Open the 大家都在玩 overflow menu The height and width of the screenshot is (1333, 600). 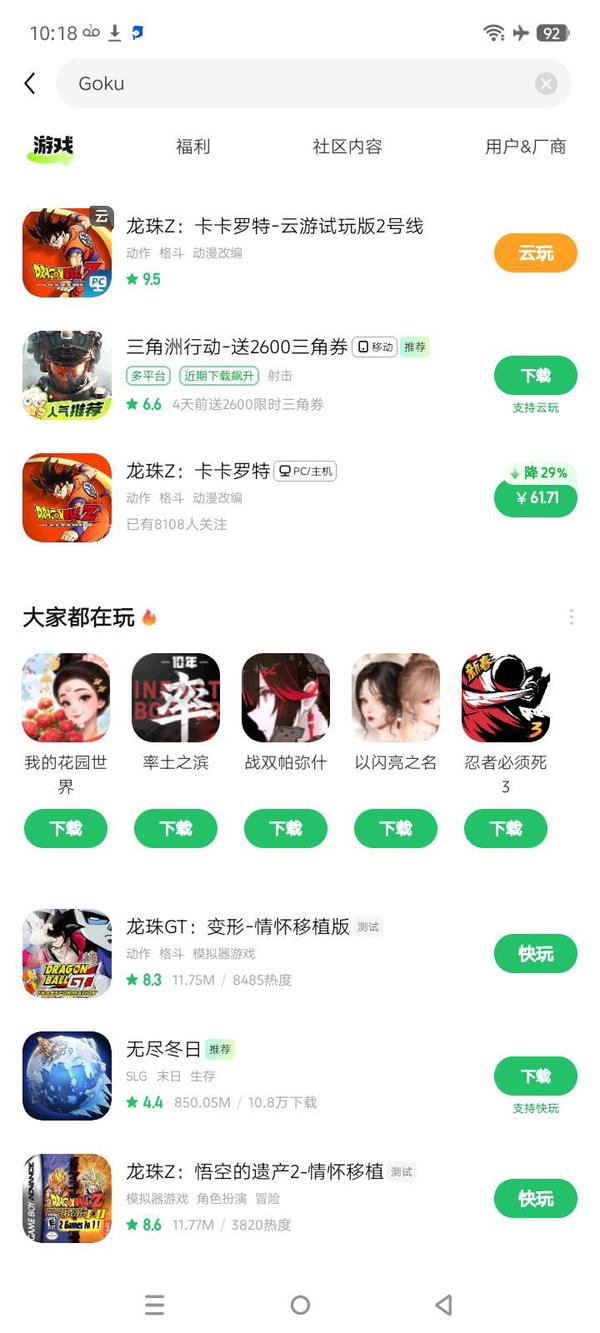click(x=571, y=617)
